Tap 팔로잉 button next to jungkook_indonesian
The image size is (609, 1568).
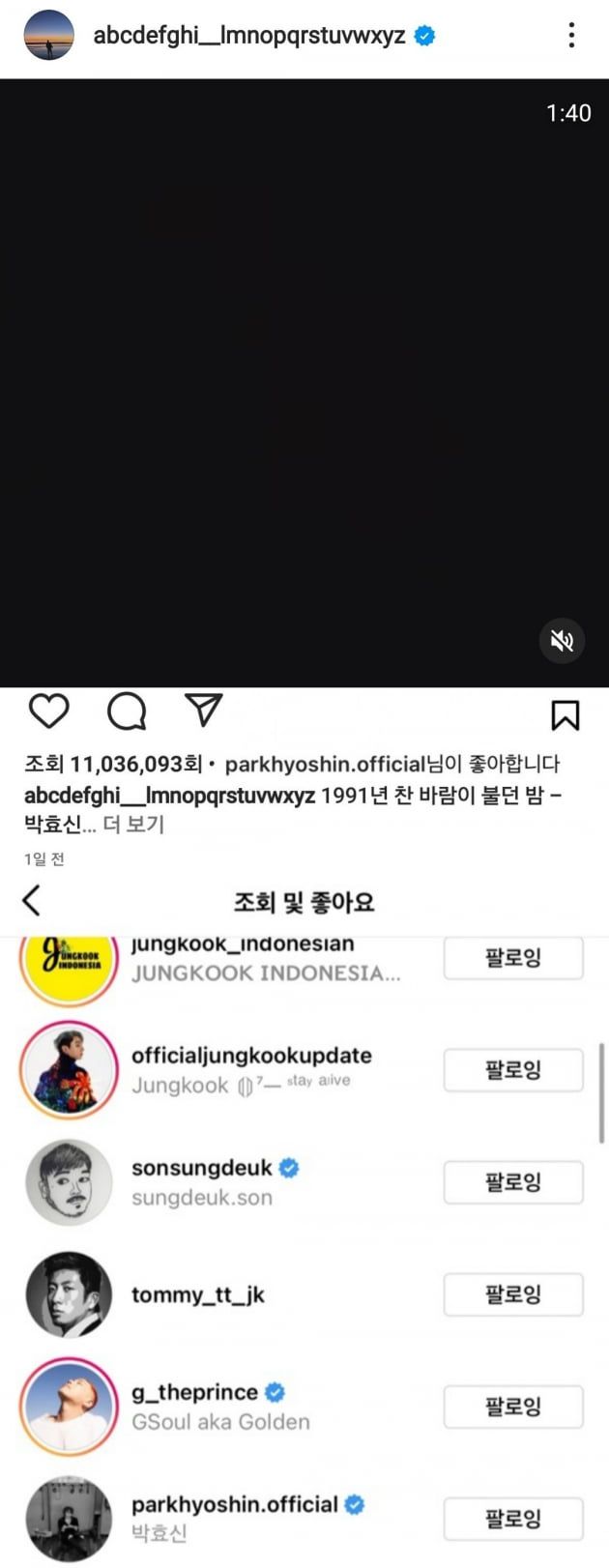click(x=513, y=958)
